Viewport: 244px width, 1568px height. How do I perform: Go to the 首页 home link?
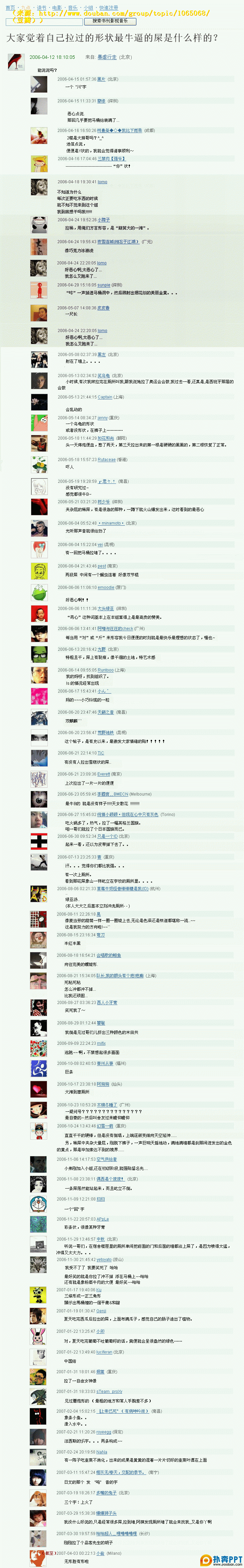pyautogui.click(x=10, y=8)
